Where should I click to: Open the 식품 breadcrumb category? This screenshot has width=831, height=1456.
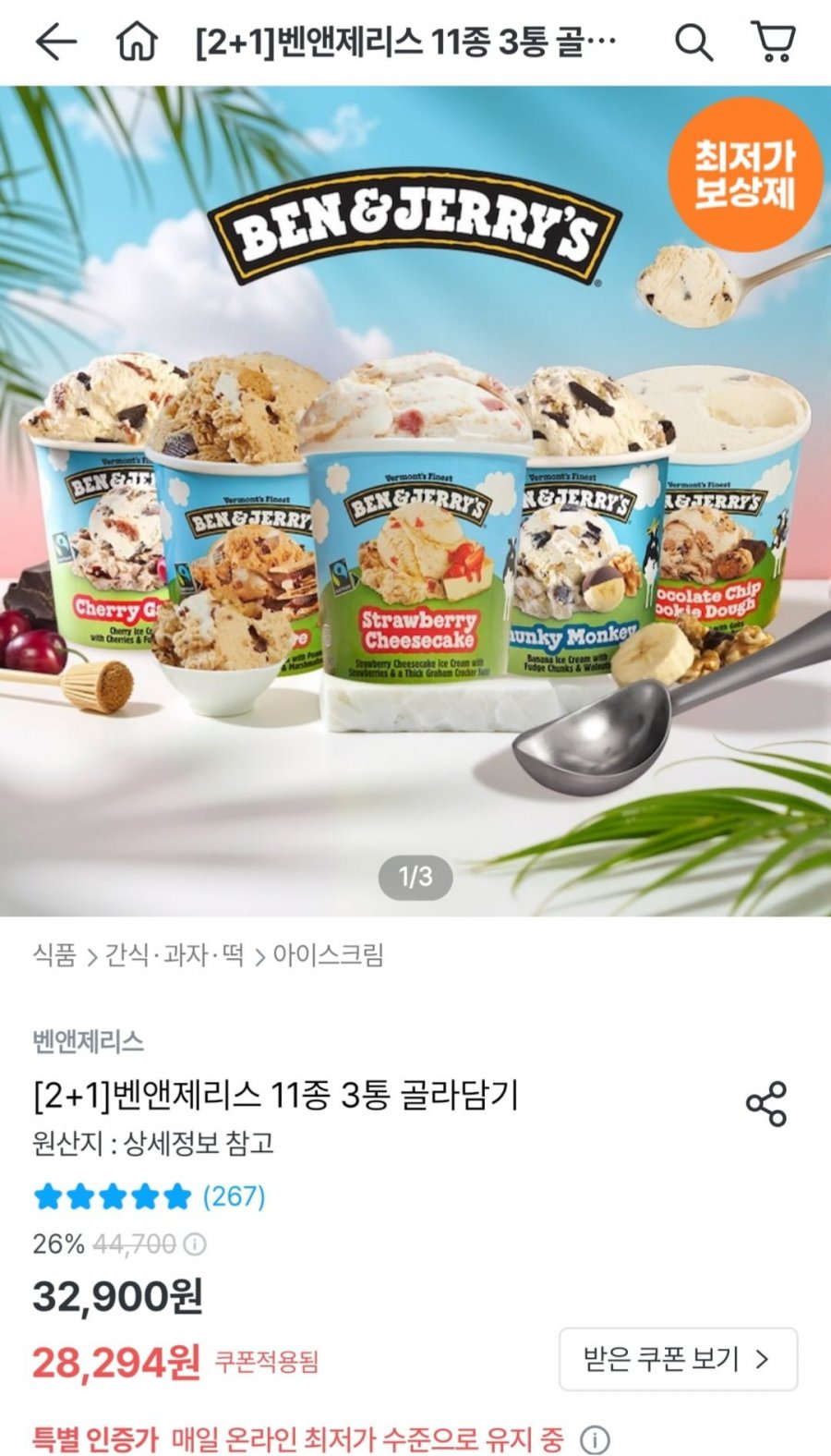(54, 954)
